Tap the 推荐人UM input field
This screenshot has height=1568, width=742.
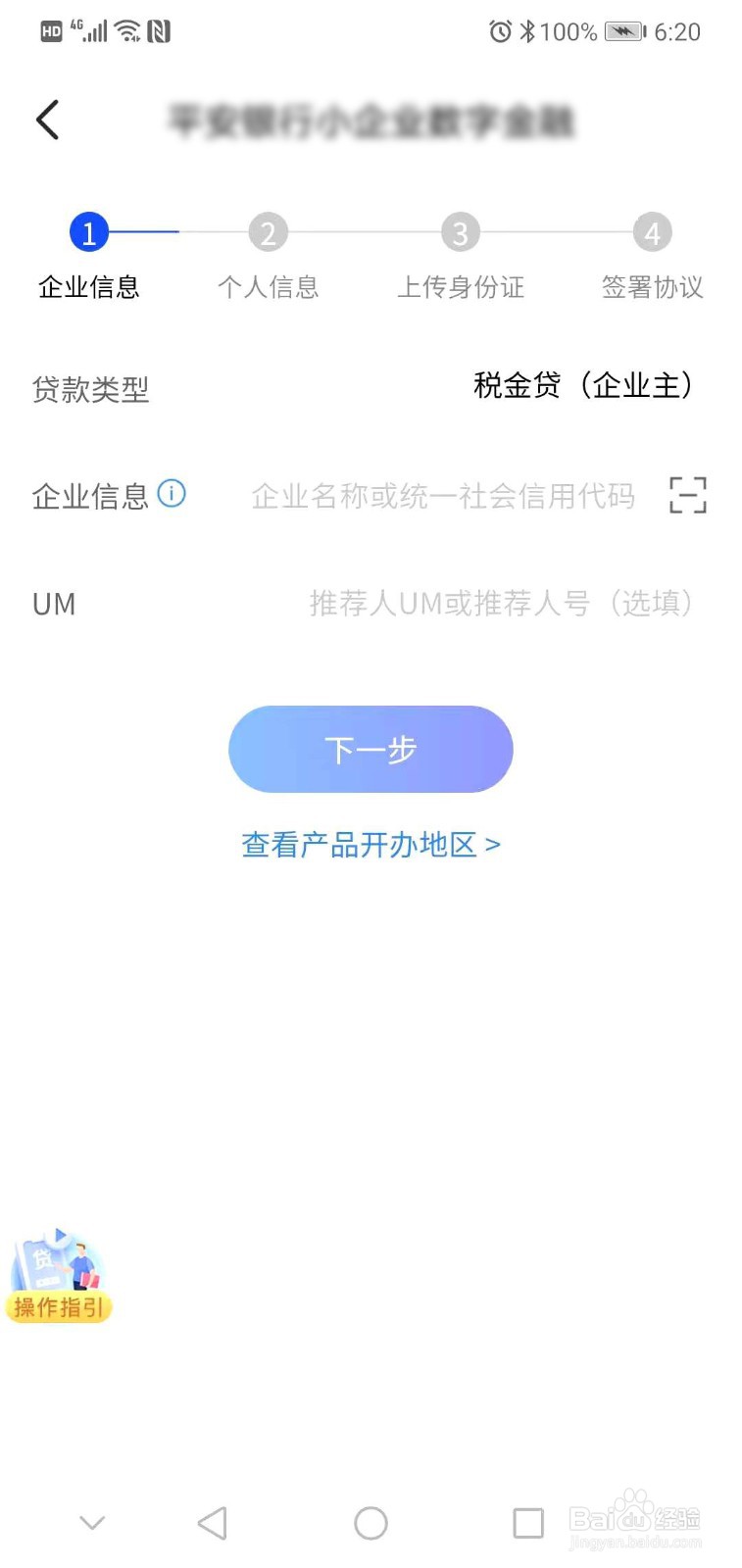tap(490, 604)
